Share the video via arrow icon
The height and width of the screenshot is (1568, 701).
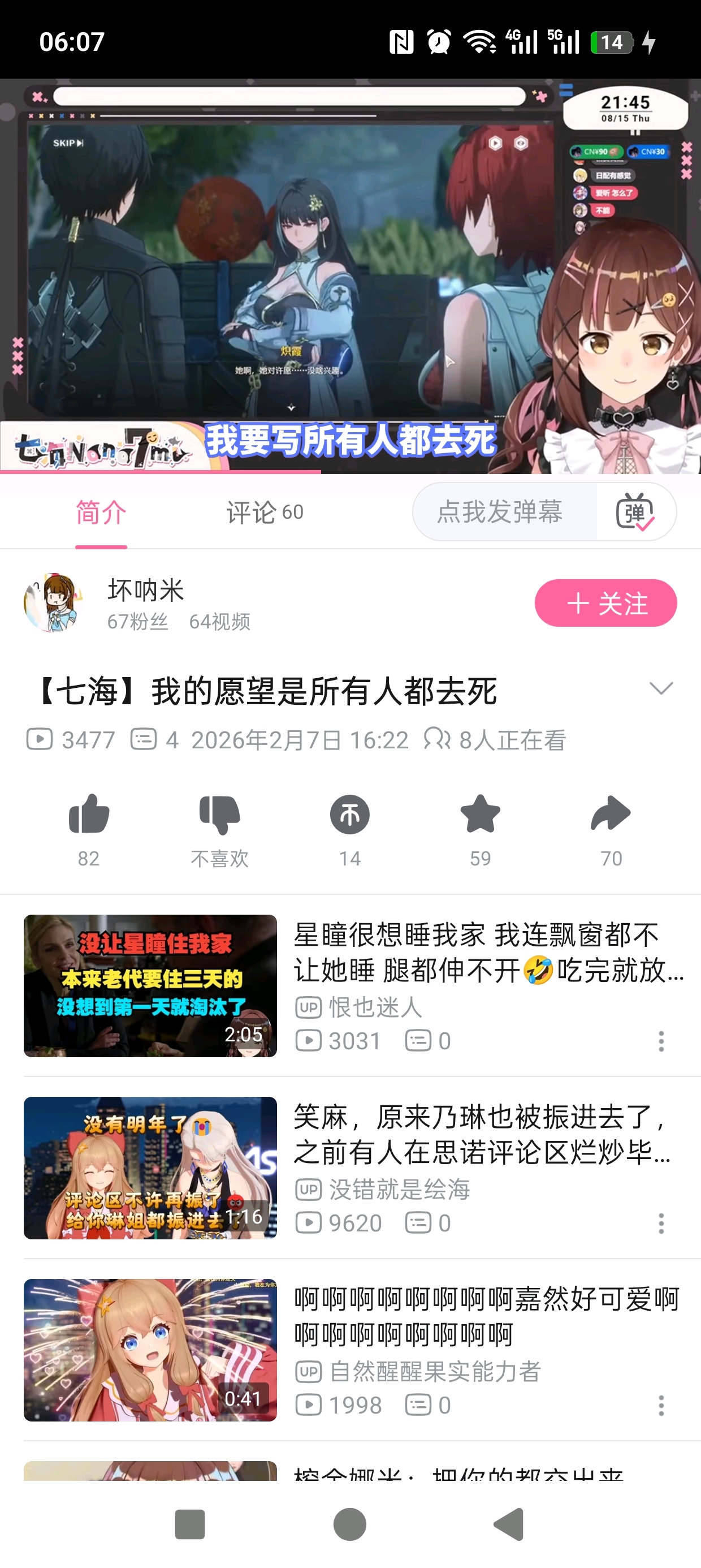(611, 815)
